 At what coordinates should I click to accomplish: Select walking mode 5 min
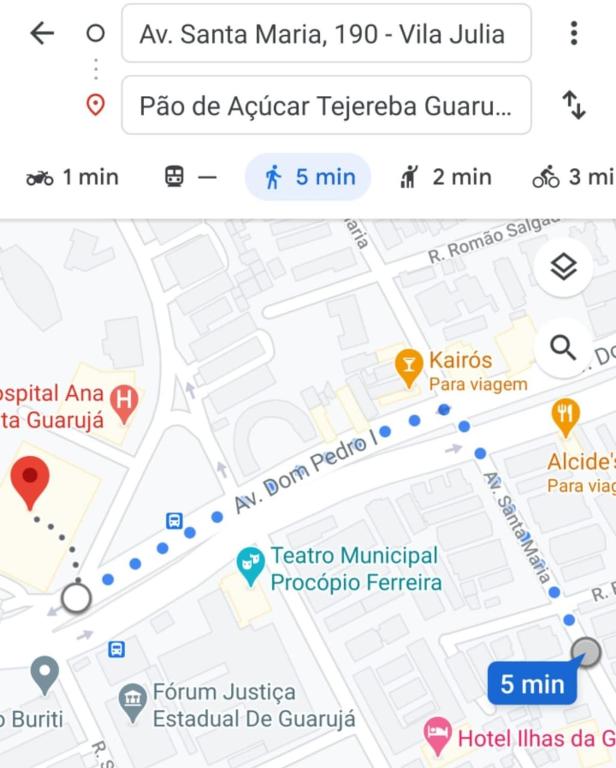pos(308,178)
